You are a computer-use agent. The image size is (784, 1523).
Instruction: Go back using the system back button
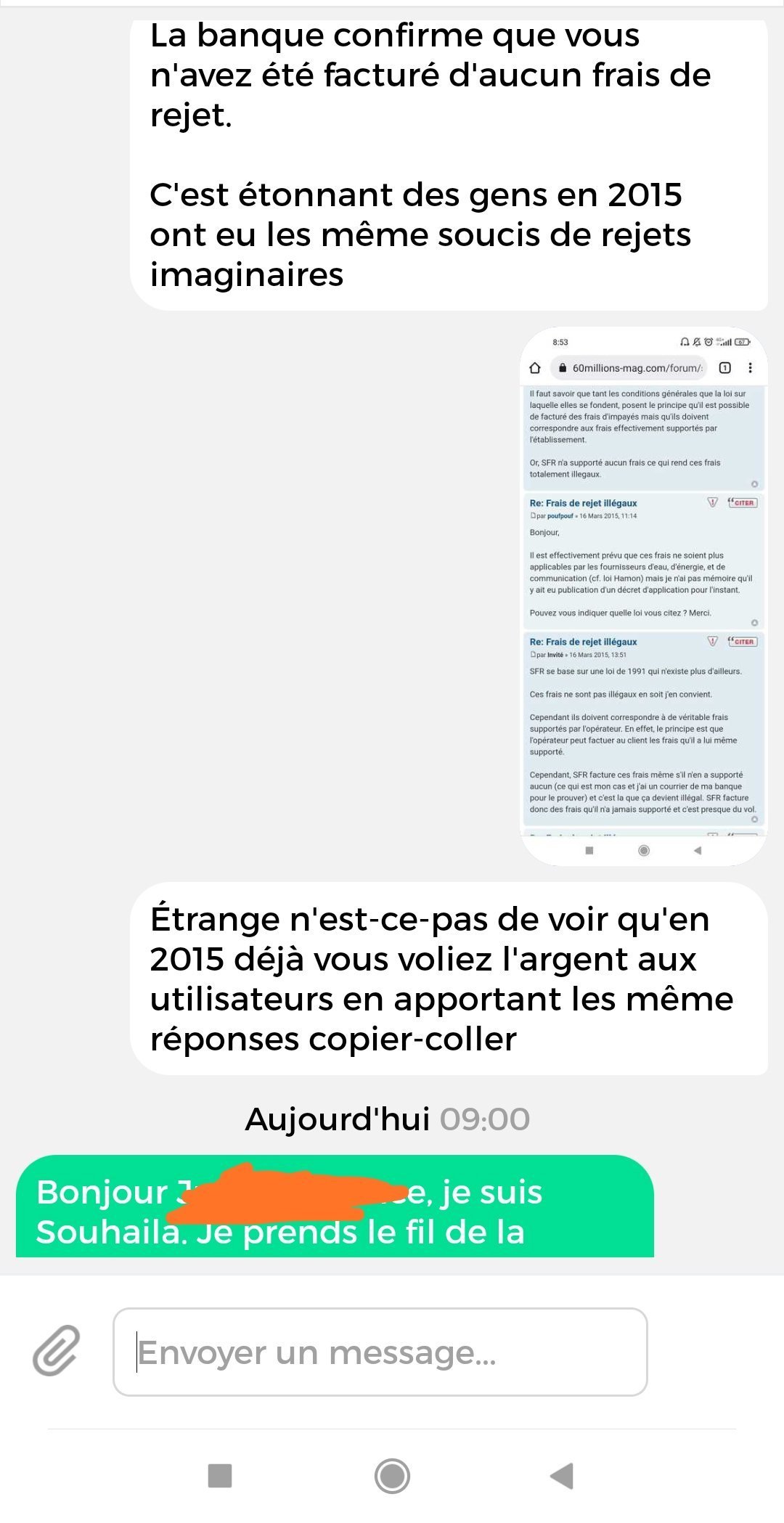(561, 1476)
